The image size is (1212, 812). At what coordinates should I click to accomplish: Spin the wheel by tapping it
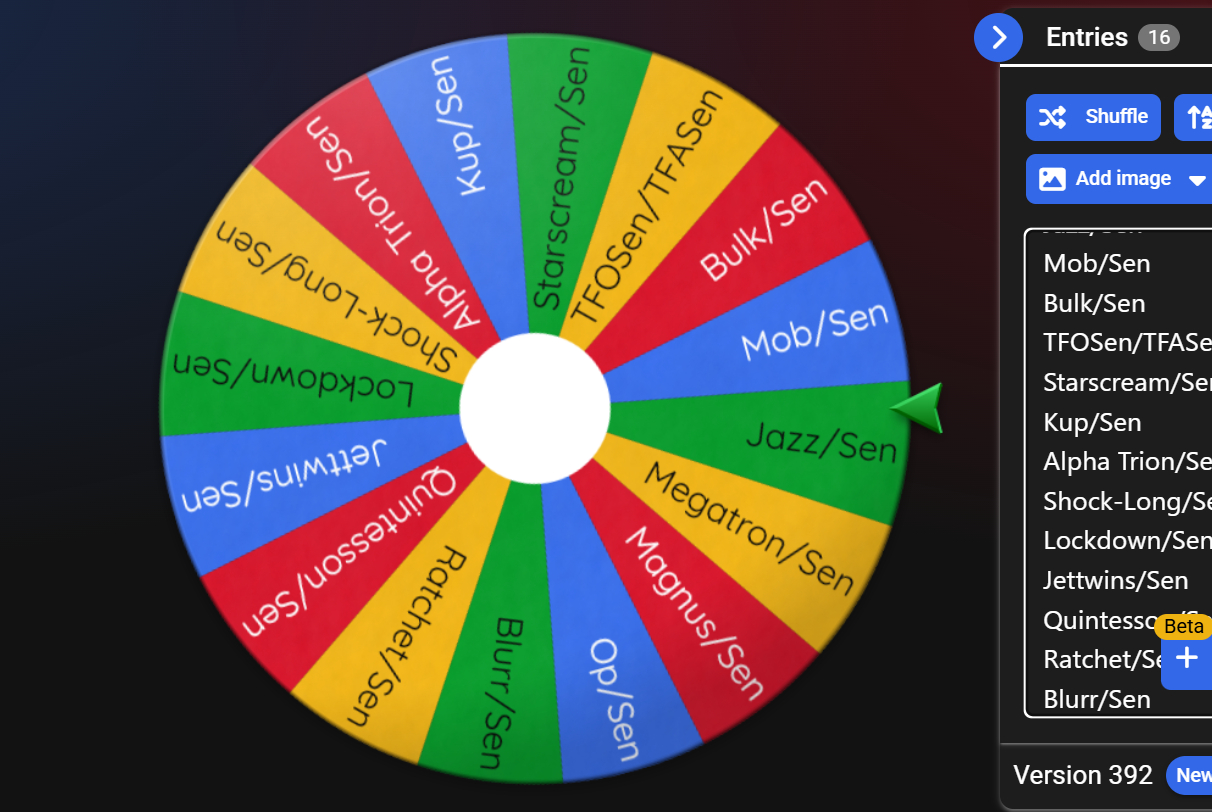tap(534, 408)
